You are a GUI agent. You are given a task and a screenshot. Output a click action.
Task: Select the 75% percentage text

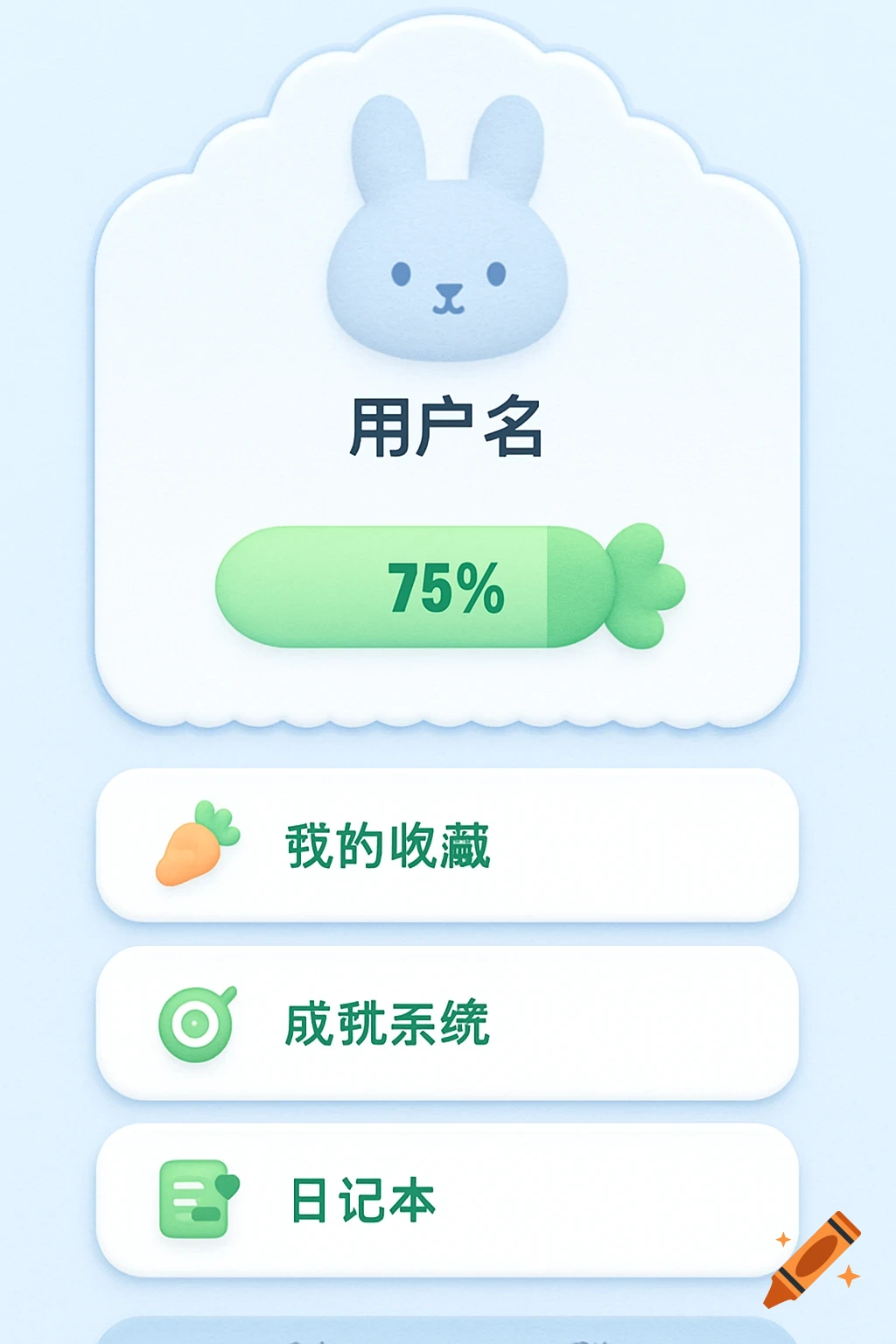pos(448,588)
